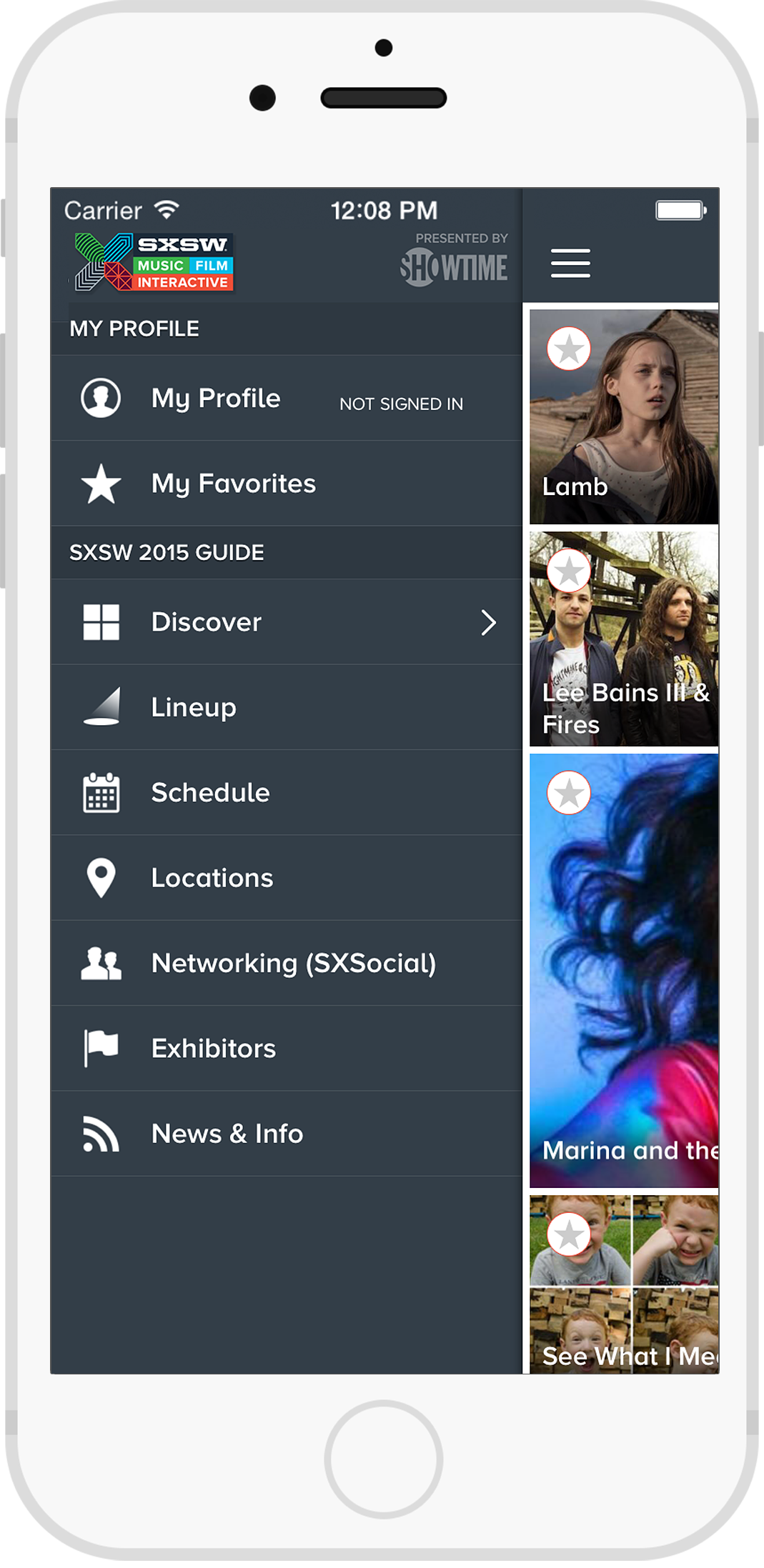Close the drawer with the hamburger button
Image resolution: width=764 pixels, height=1568 pixels.
570,263
